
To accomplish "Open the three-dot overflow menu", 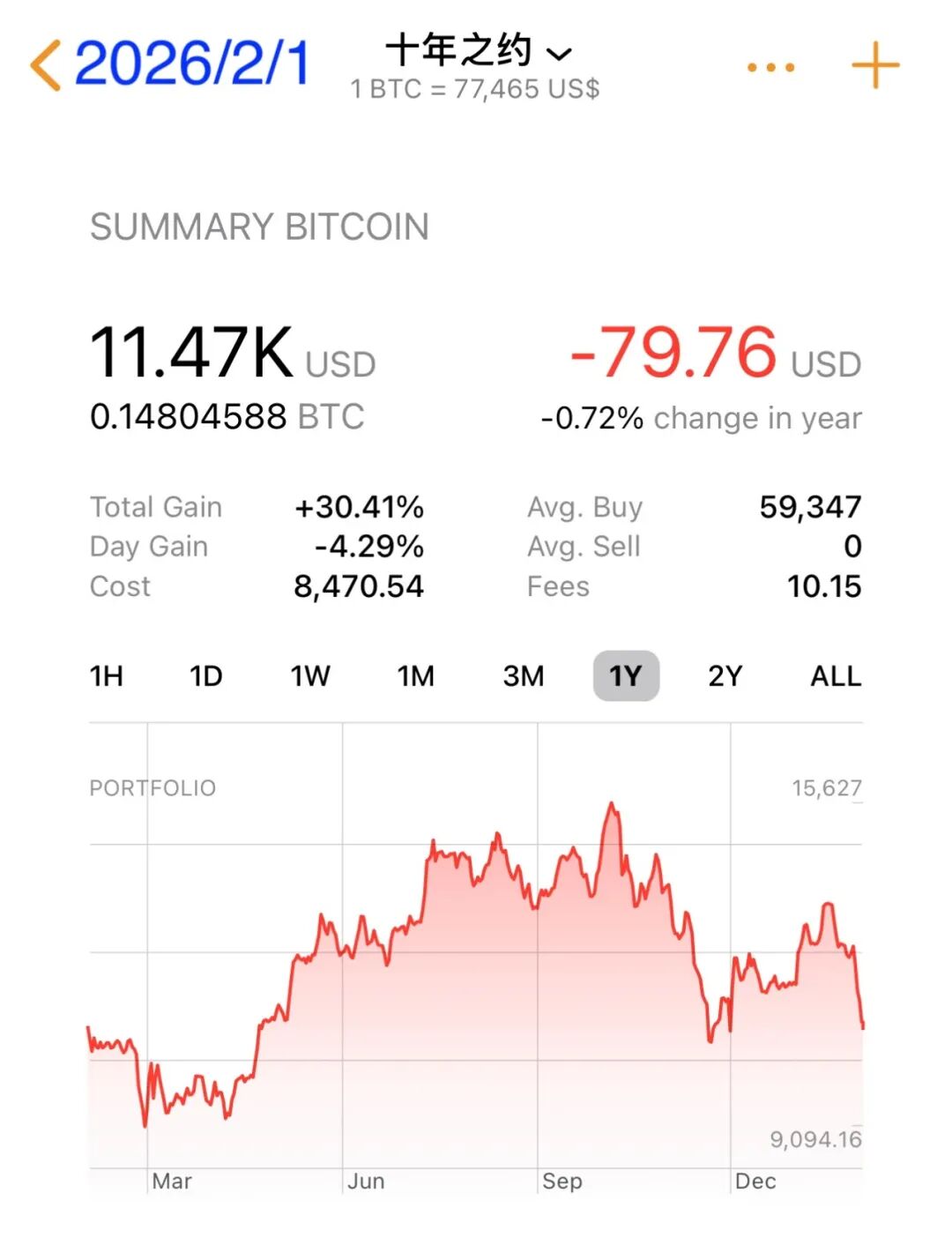I will point(770,67).
